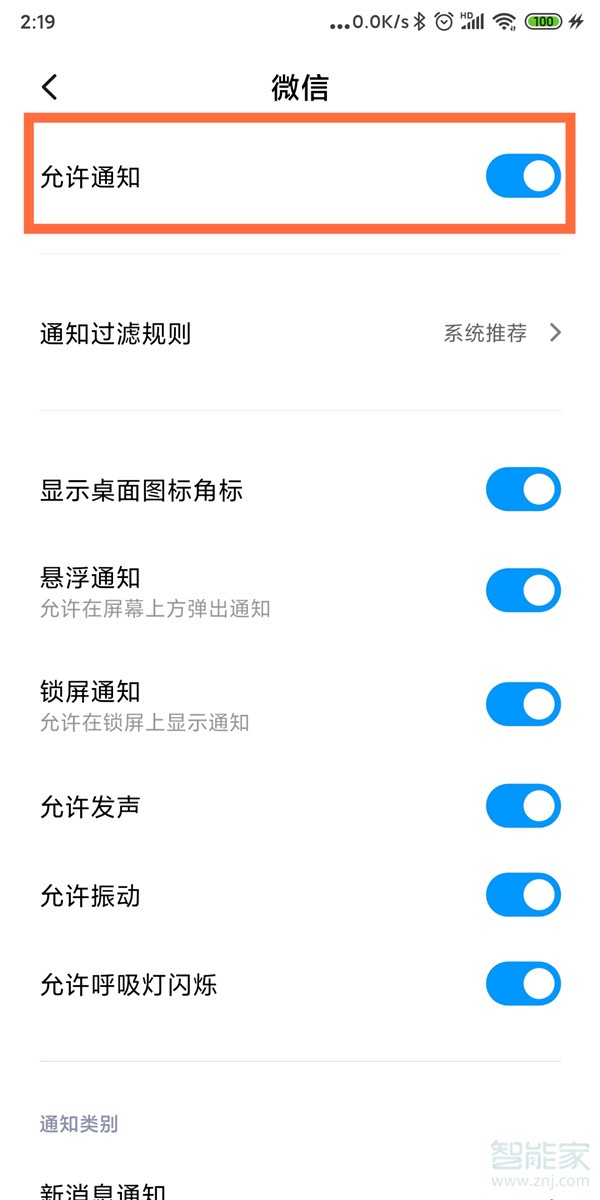600x1200 pixels.
Task: Toggle 悬浮通知 off
Action: [523, 591]
